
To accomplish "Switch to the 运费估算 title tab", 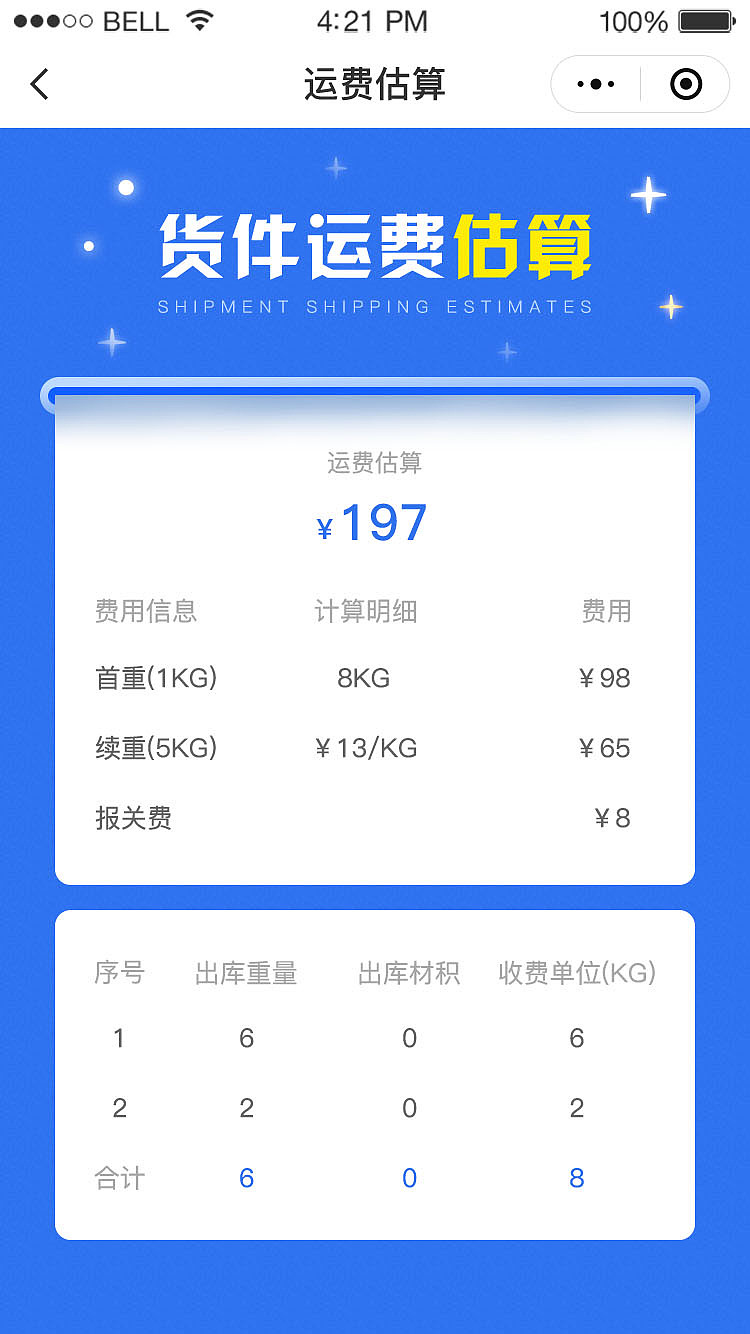I will [374, 84].
